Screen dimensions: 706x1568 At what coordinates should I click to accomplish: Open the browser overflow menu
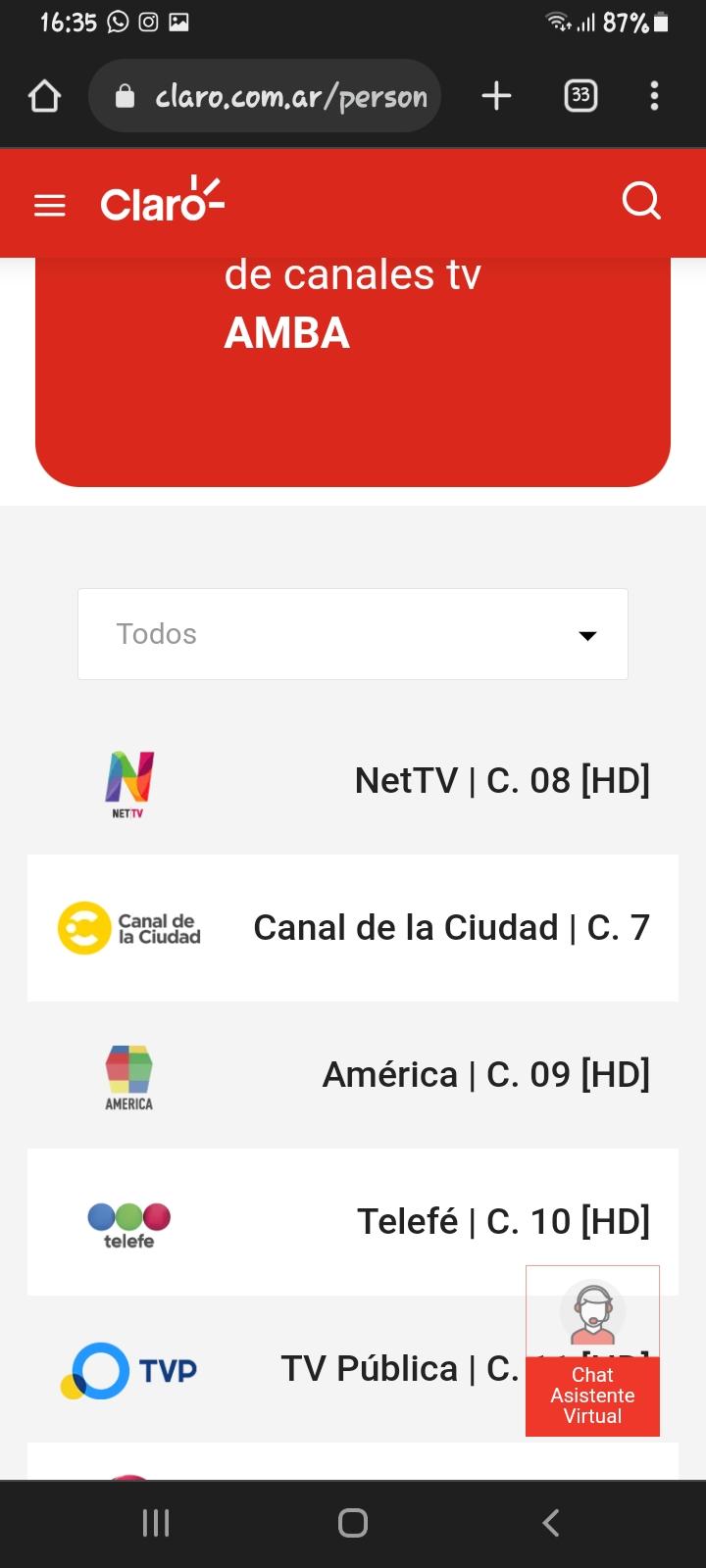pos(654,96)
